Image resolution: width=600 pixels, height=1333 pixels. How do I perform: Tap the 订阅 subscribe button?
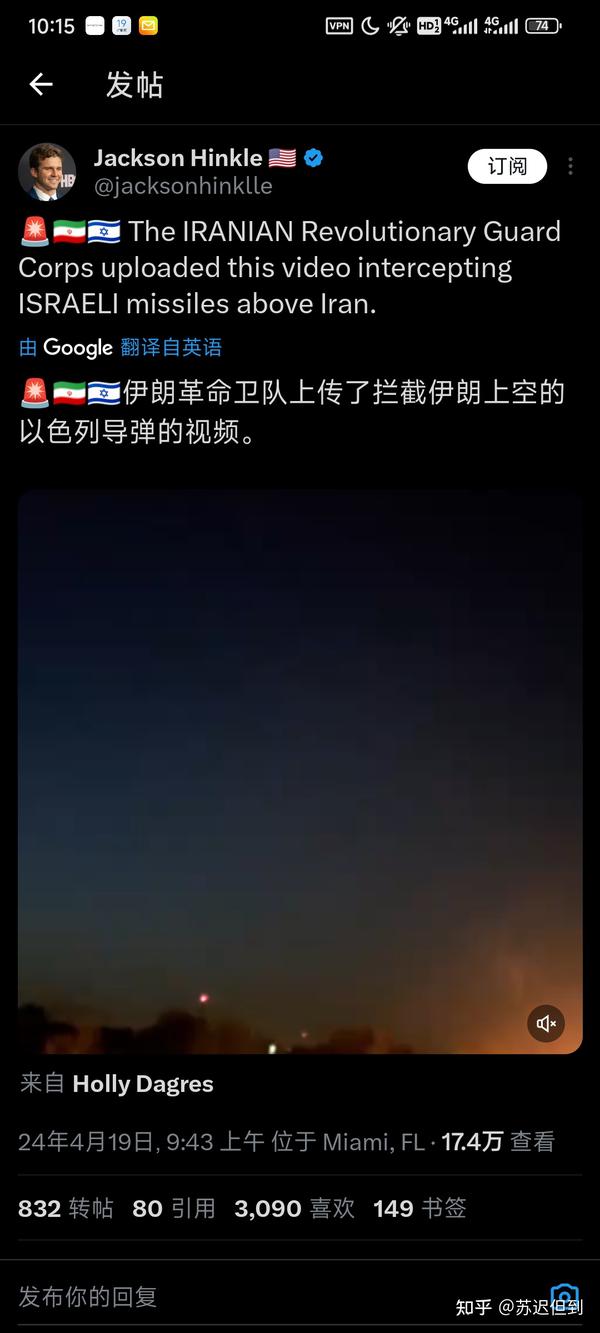click(507, 166)
